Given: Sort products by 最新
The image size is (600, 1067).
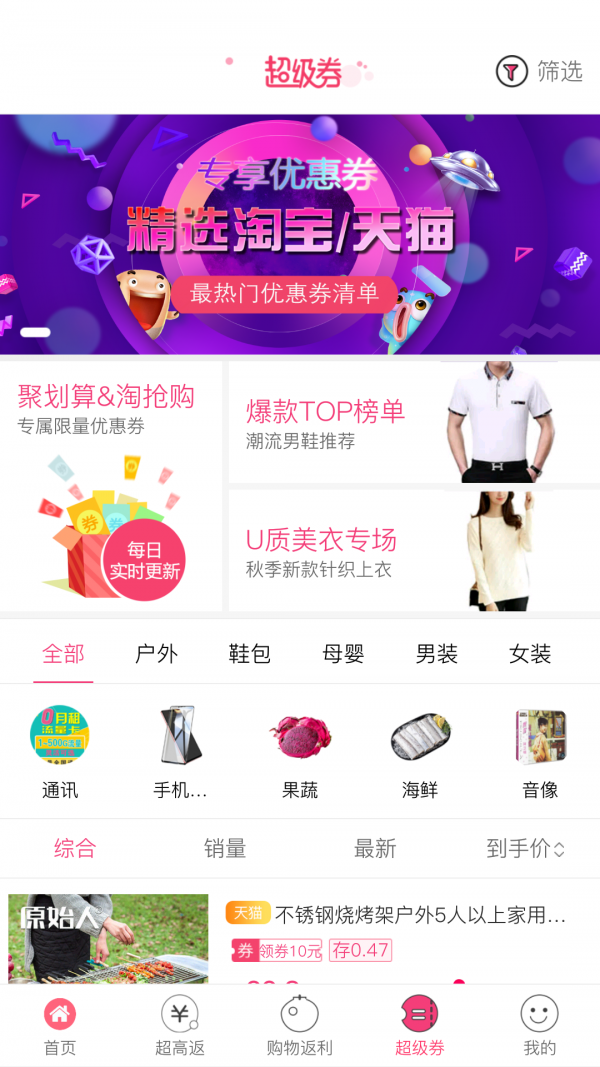Looking at the screenshot, I should click(x=375, y=849).
